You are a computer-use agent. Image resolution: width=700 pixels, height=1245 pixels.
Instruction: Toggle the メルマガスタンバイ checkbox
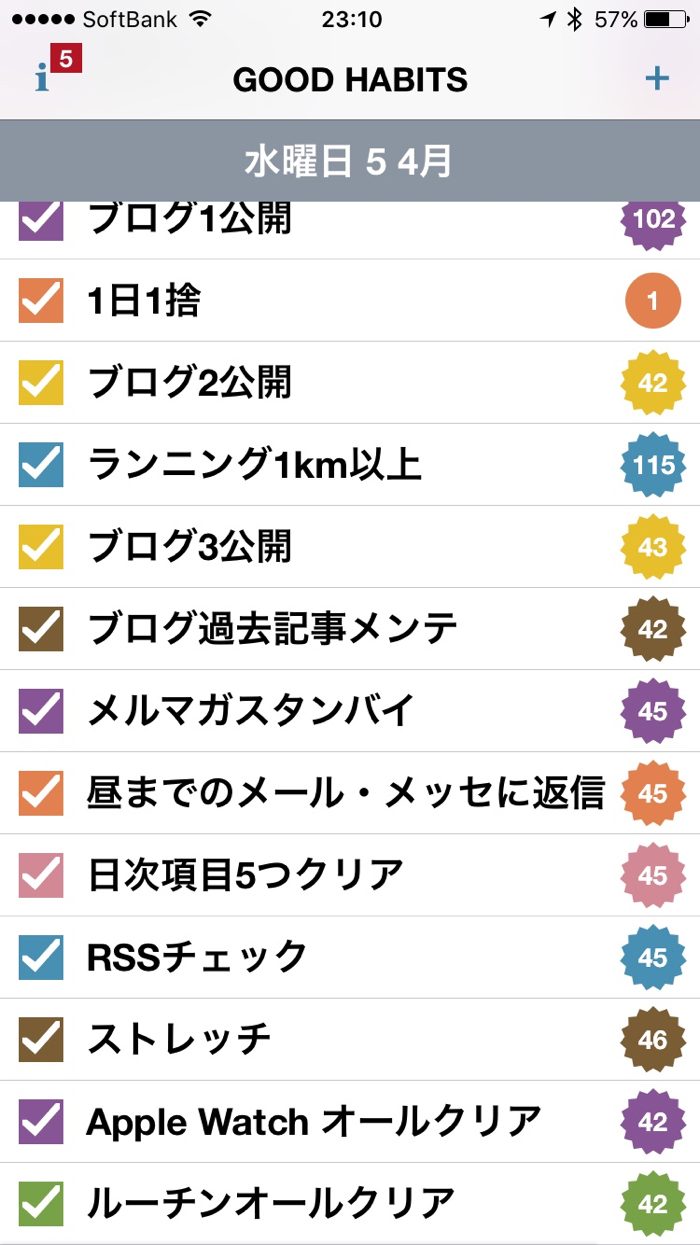(41, 710)
